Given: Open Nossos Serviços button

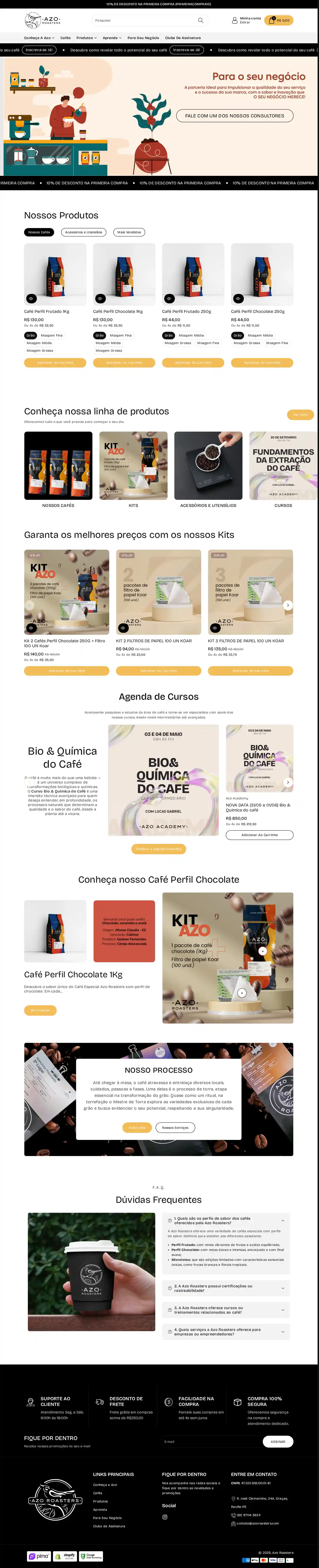Looking at the screenshot, I should [175, 1128].
